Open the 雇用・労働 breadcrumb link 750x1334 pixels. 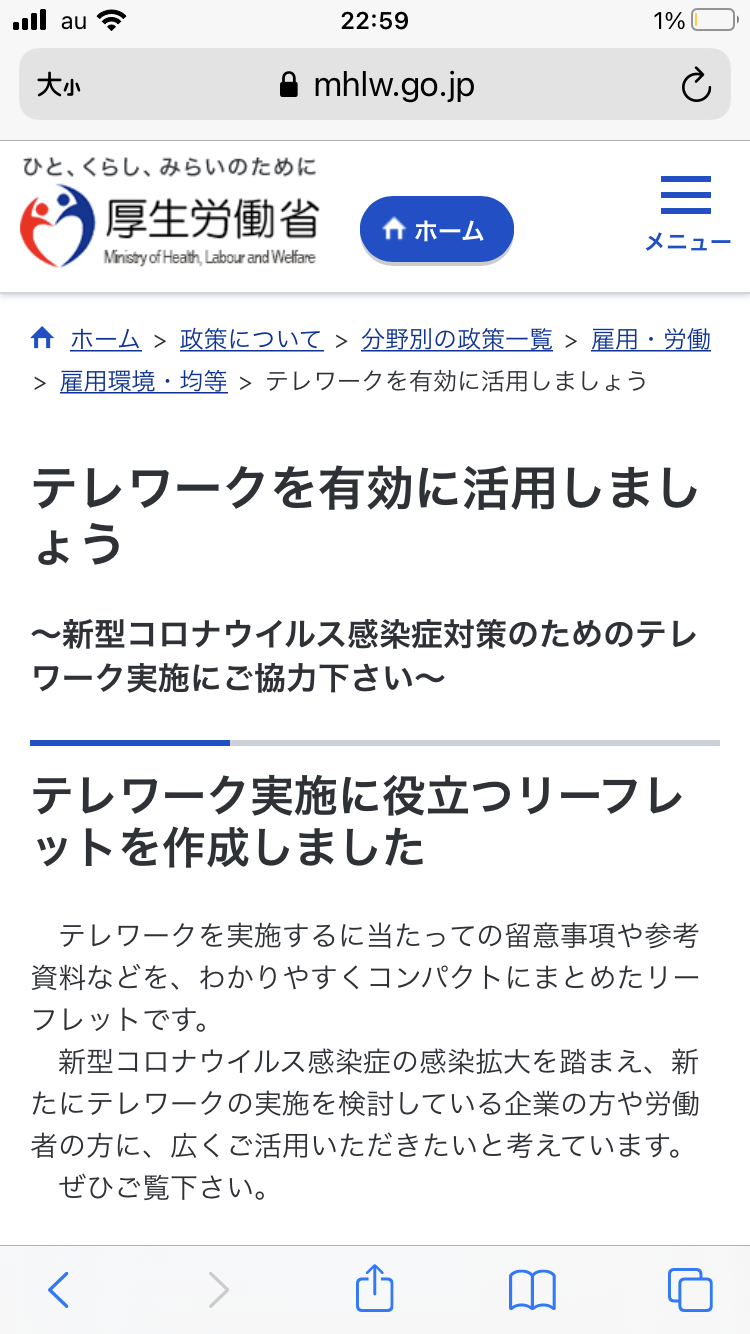650,340
